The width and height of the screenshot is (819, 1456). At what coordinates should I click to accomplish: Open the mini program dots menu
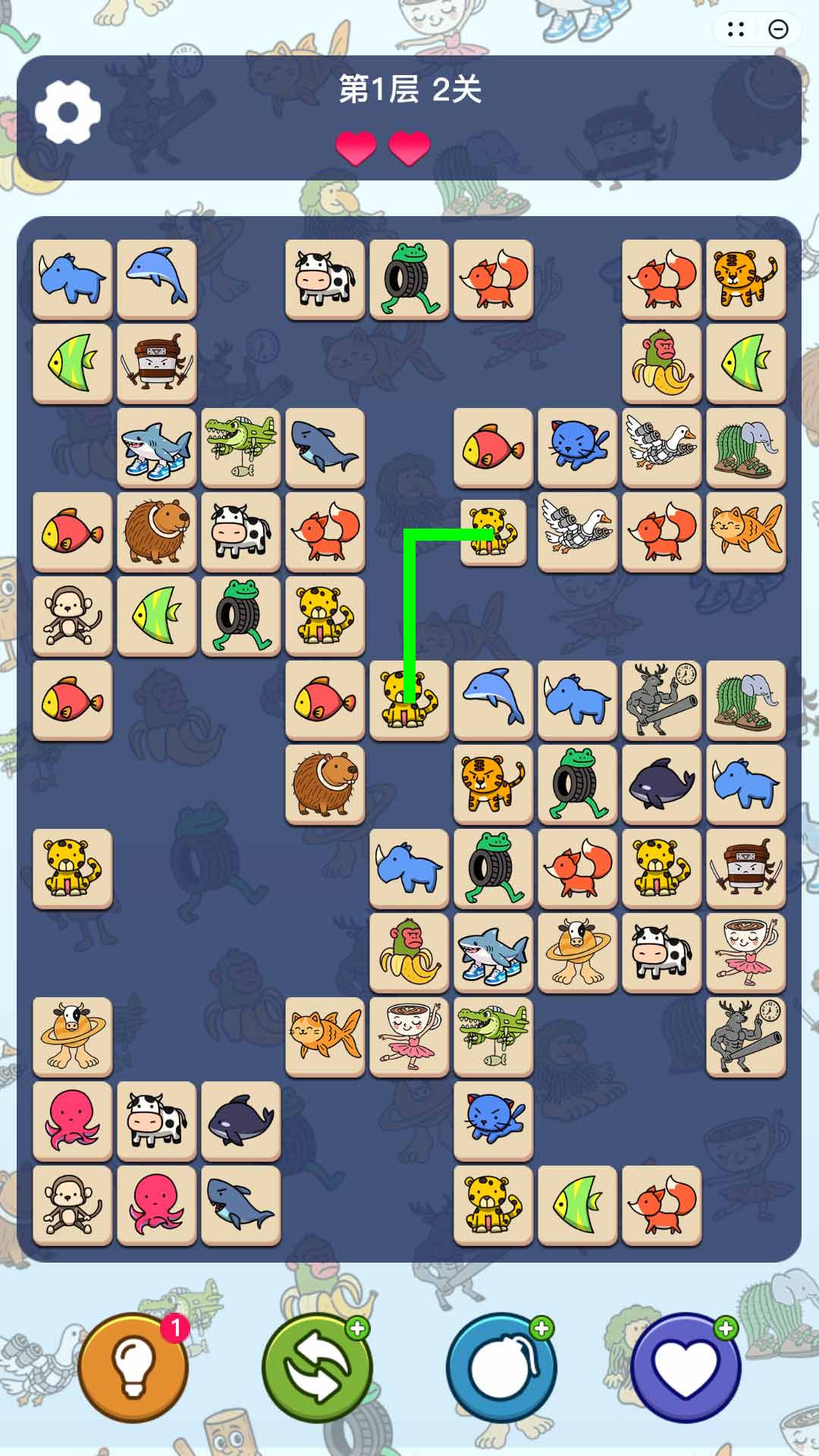736,30
